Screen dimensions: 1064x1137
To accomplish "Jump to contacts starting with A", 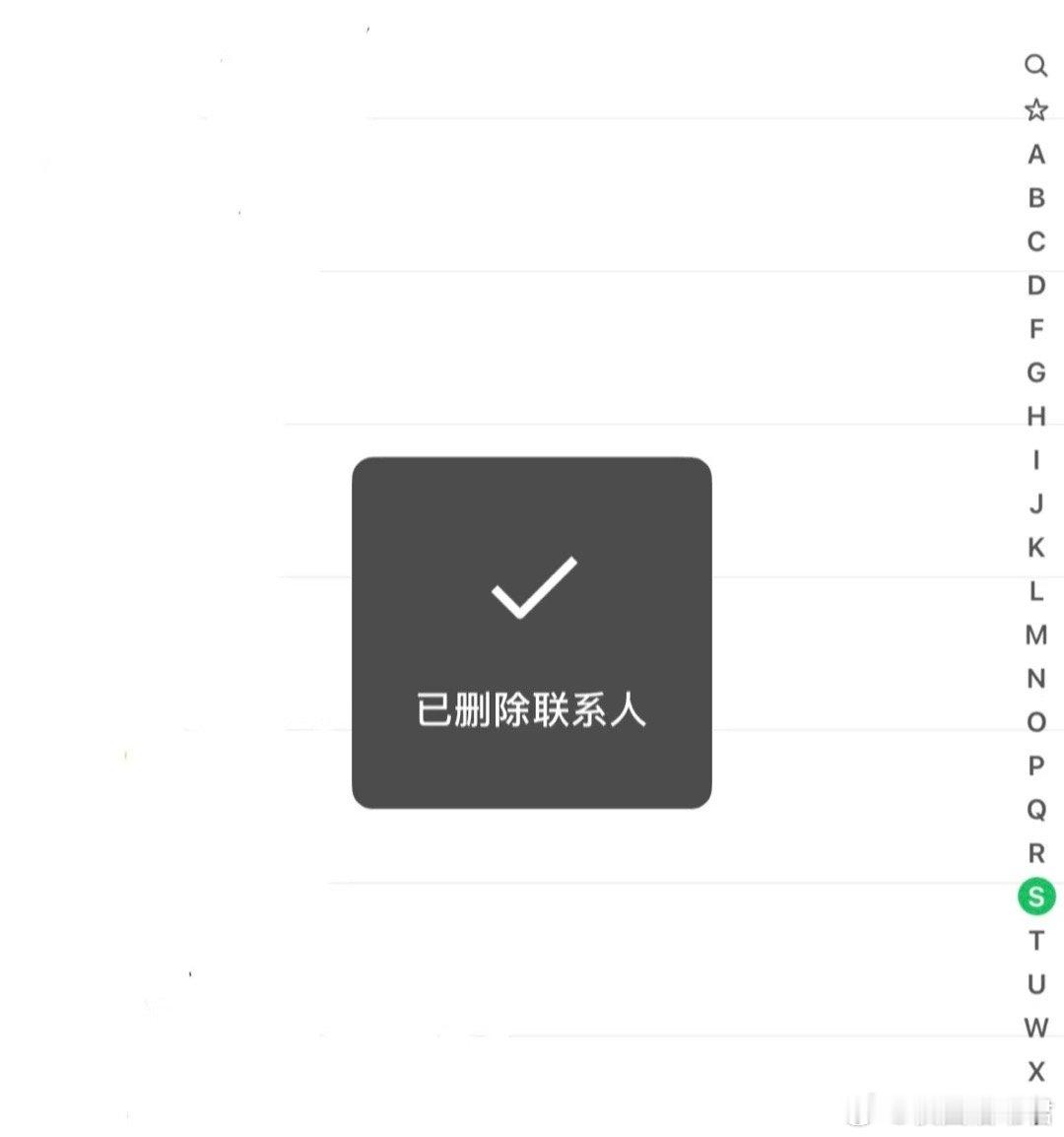I will [1034, 155].
